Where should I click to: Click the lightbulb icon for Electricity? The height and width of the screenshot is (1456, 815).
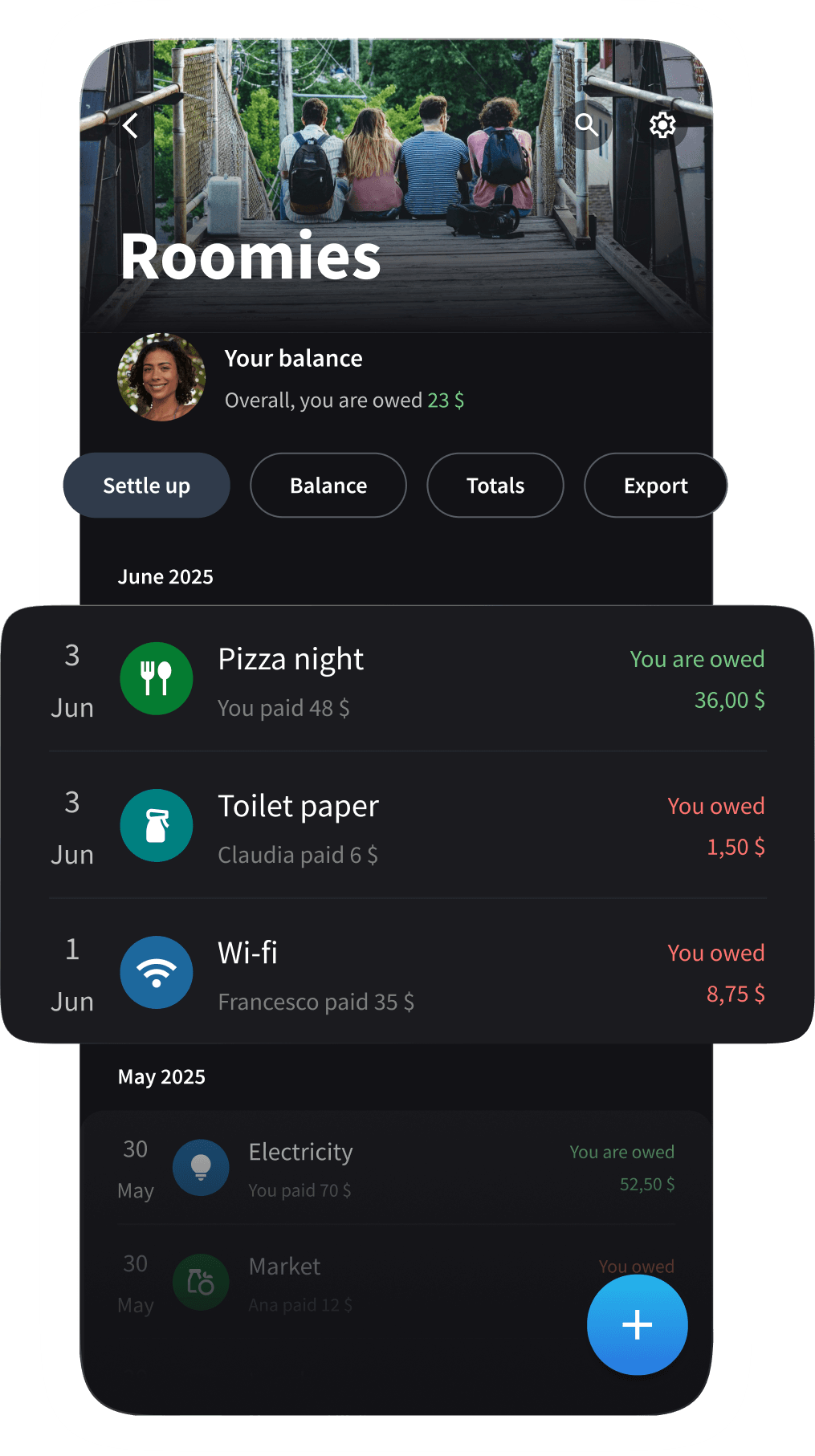point(200,1168)
